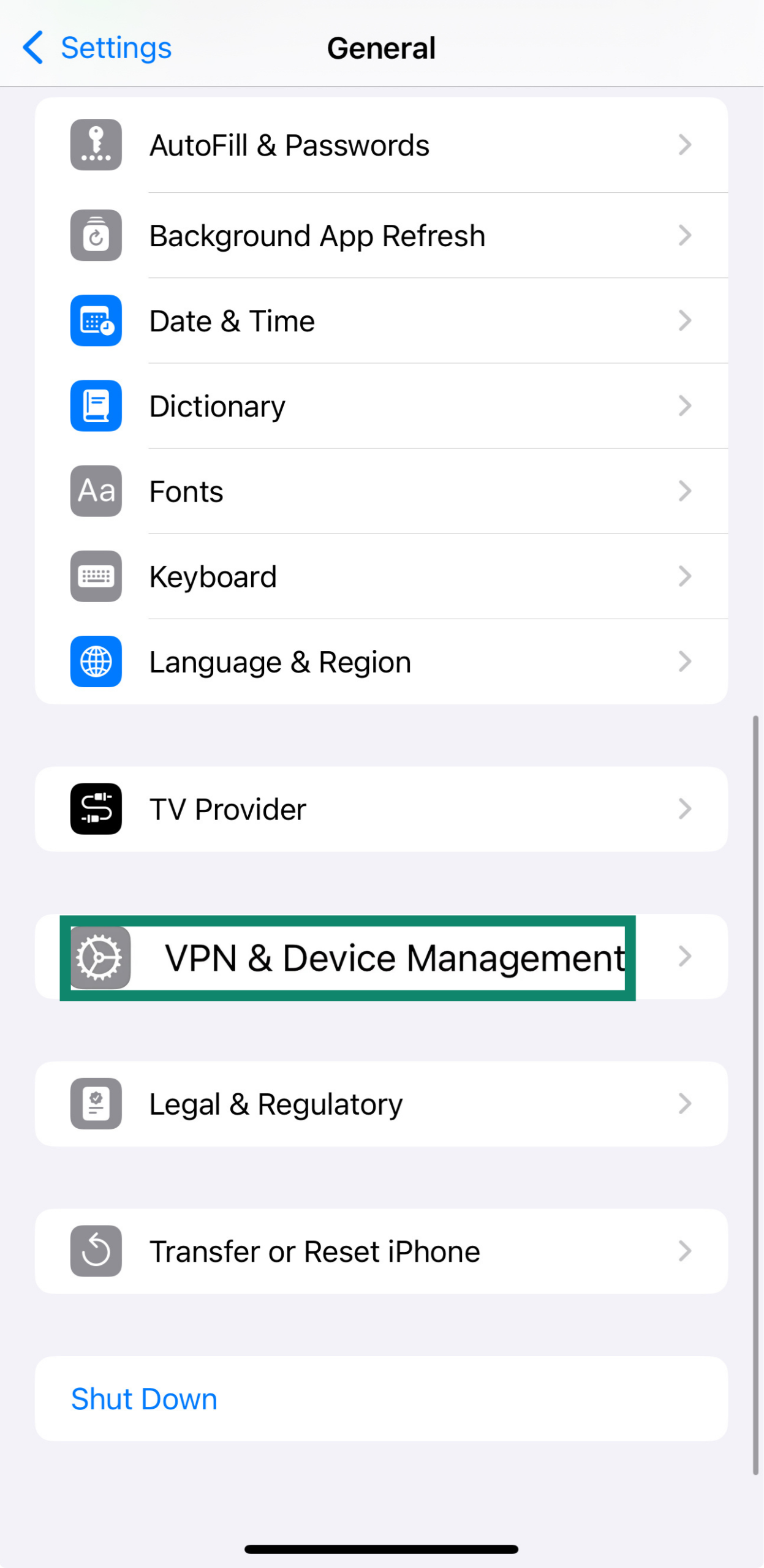Select the TV Provider icon

pyautogui.click(x=96, y=809)
